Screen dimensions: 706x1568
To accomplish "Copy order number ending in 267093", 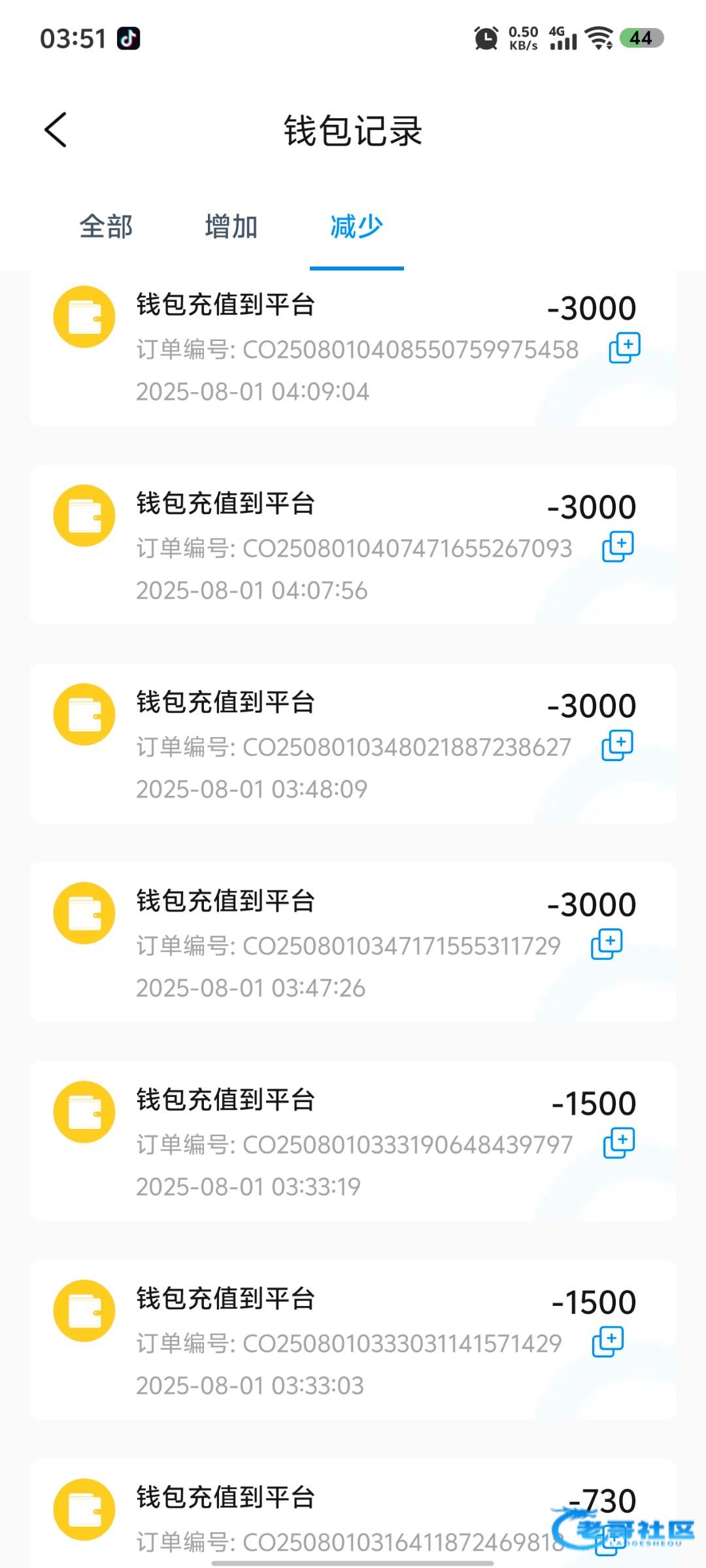I will click(x=618, y=547).
